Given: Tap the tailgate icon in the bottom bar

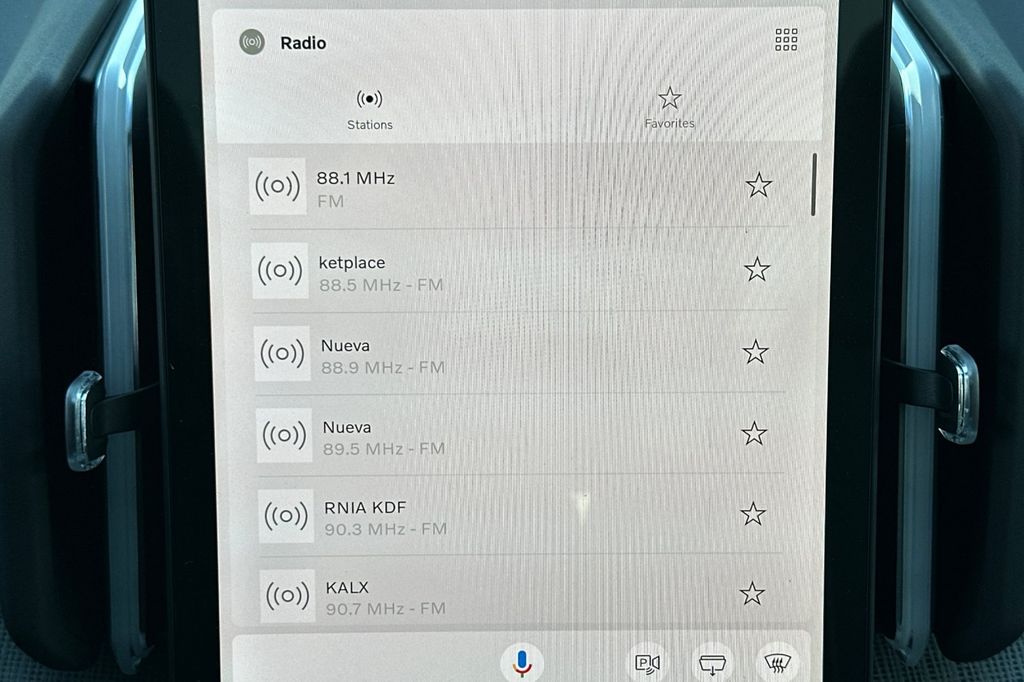Looking at the screenshot, I should click(712, 663).
